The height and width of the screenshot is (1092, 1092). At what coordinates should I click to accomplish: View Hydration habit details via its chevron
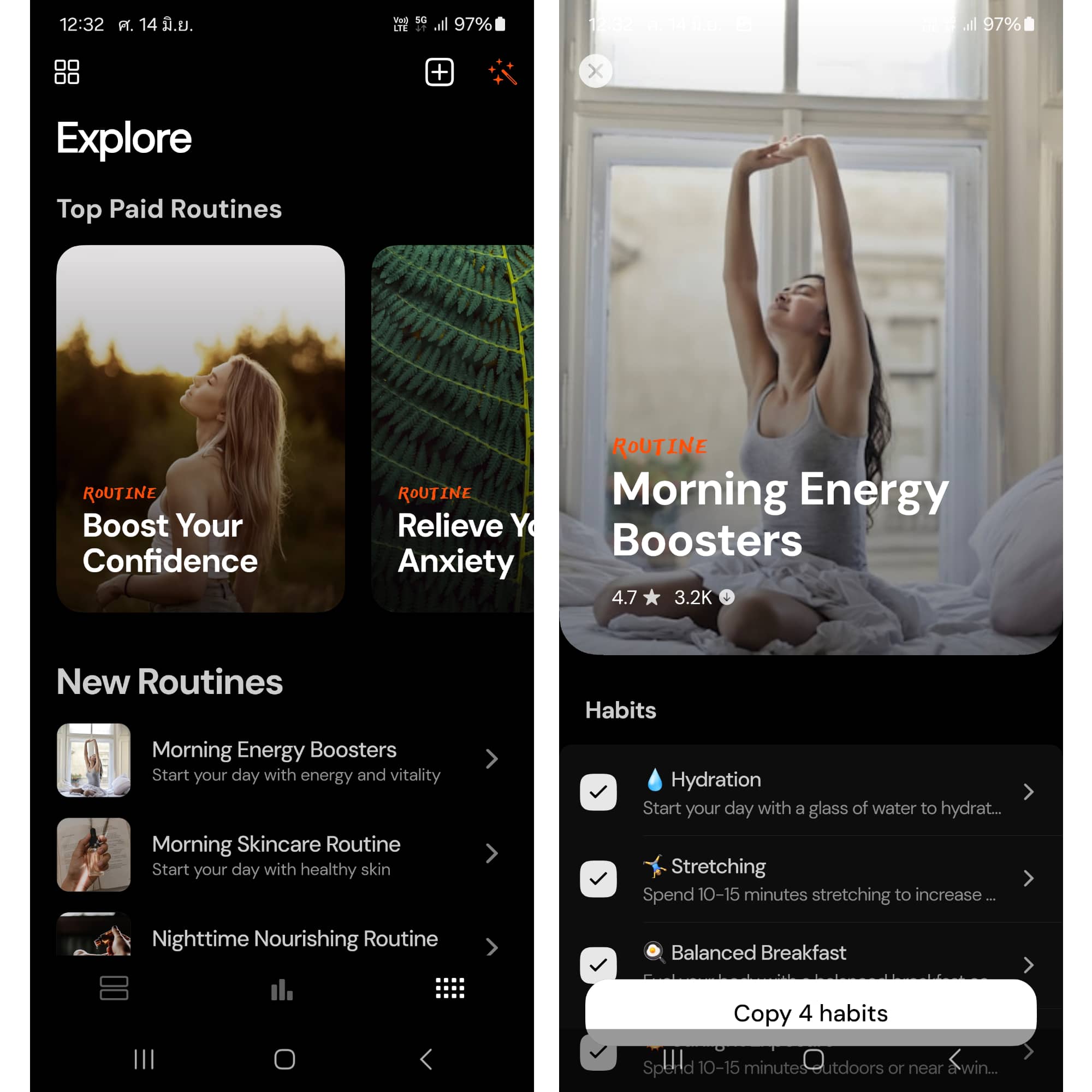click(x=1028, y=792)
